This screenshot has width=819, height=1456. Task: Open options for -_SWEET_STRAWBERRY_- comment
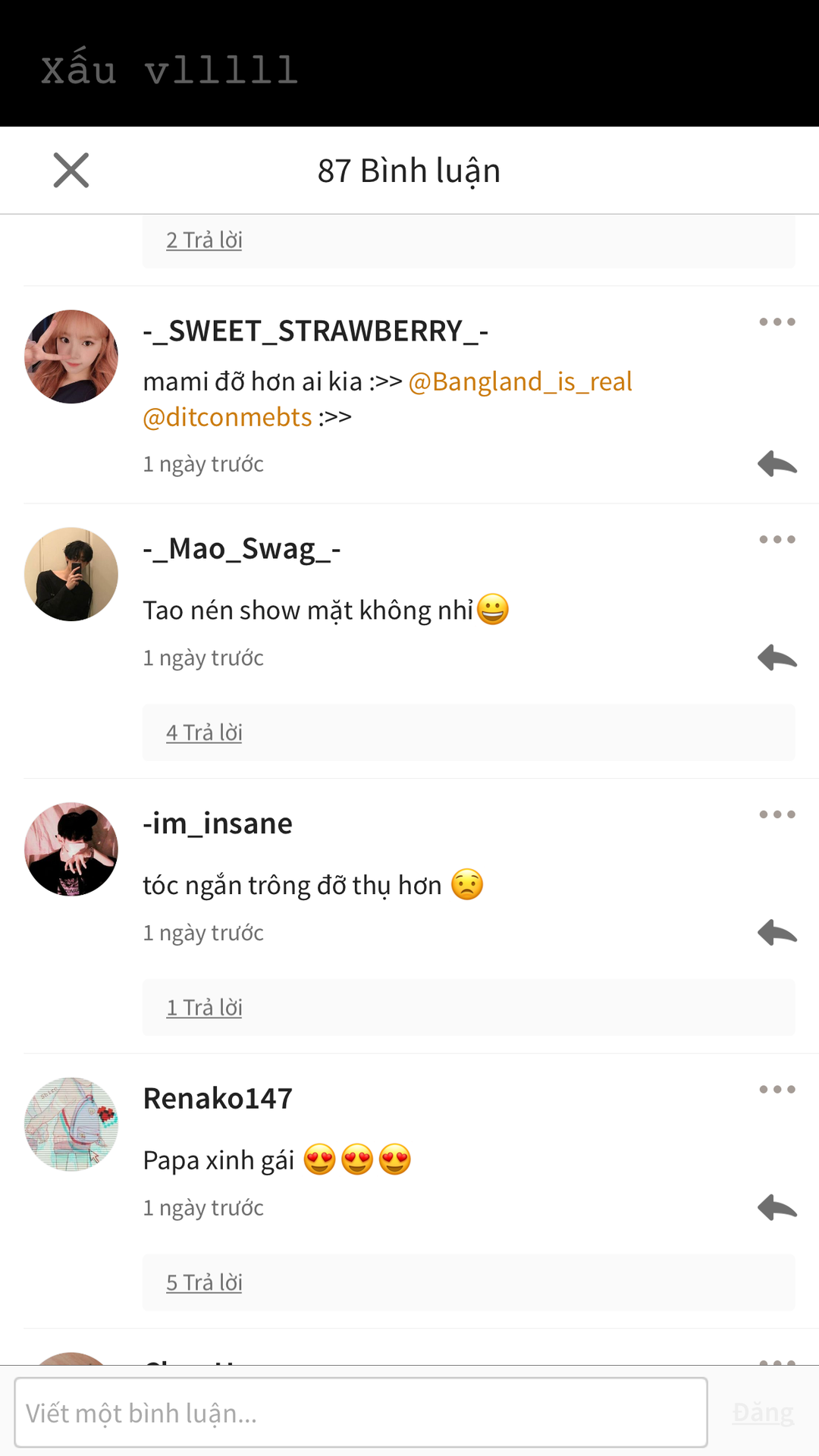pyautogui.click(x=777, y=322)
